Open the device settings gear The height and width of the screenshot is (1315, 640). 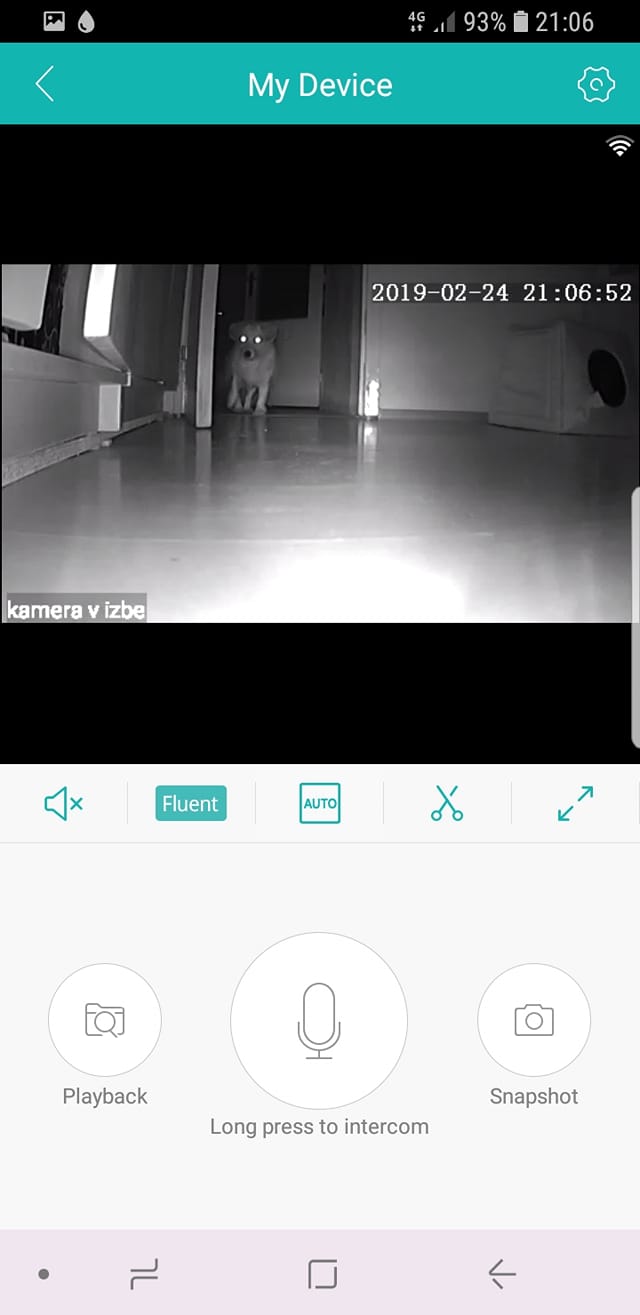pyautogui.click(x=596, y=85)
